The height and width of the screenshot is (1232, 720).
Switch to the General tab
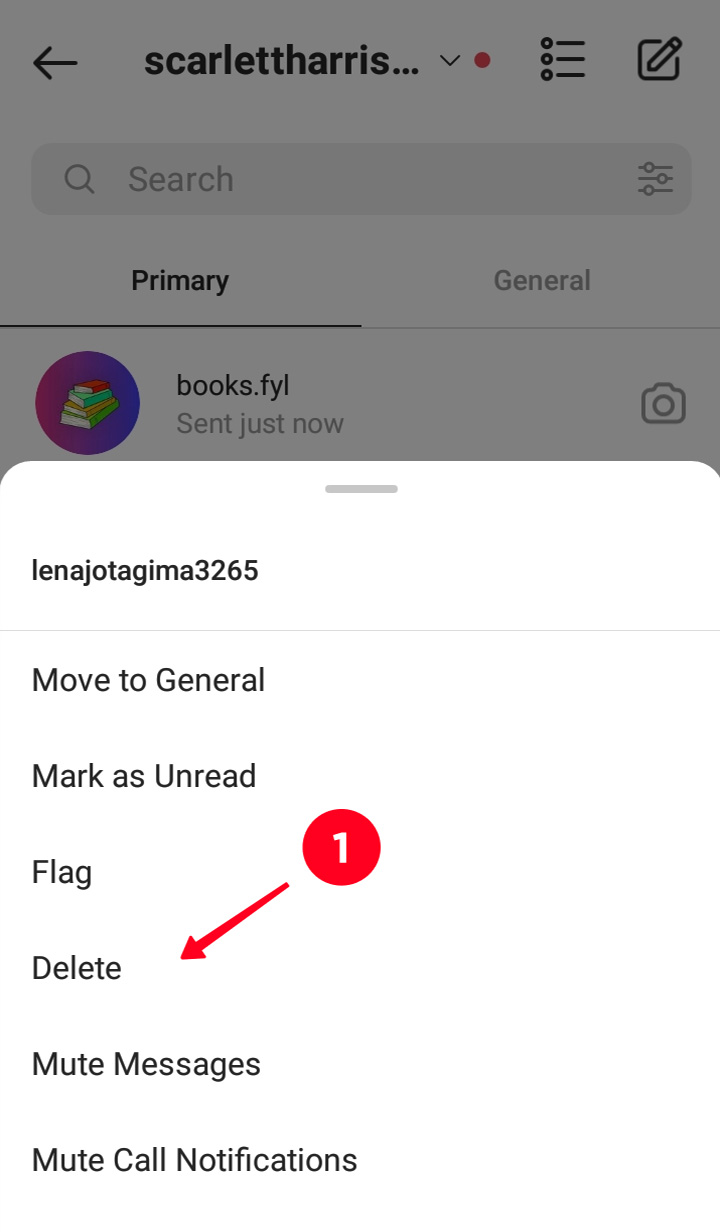pos(541,281)
